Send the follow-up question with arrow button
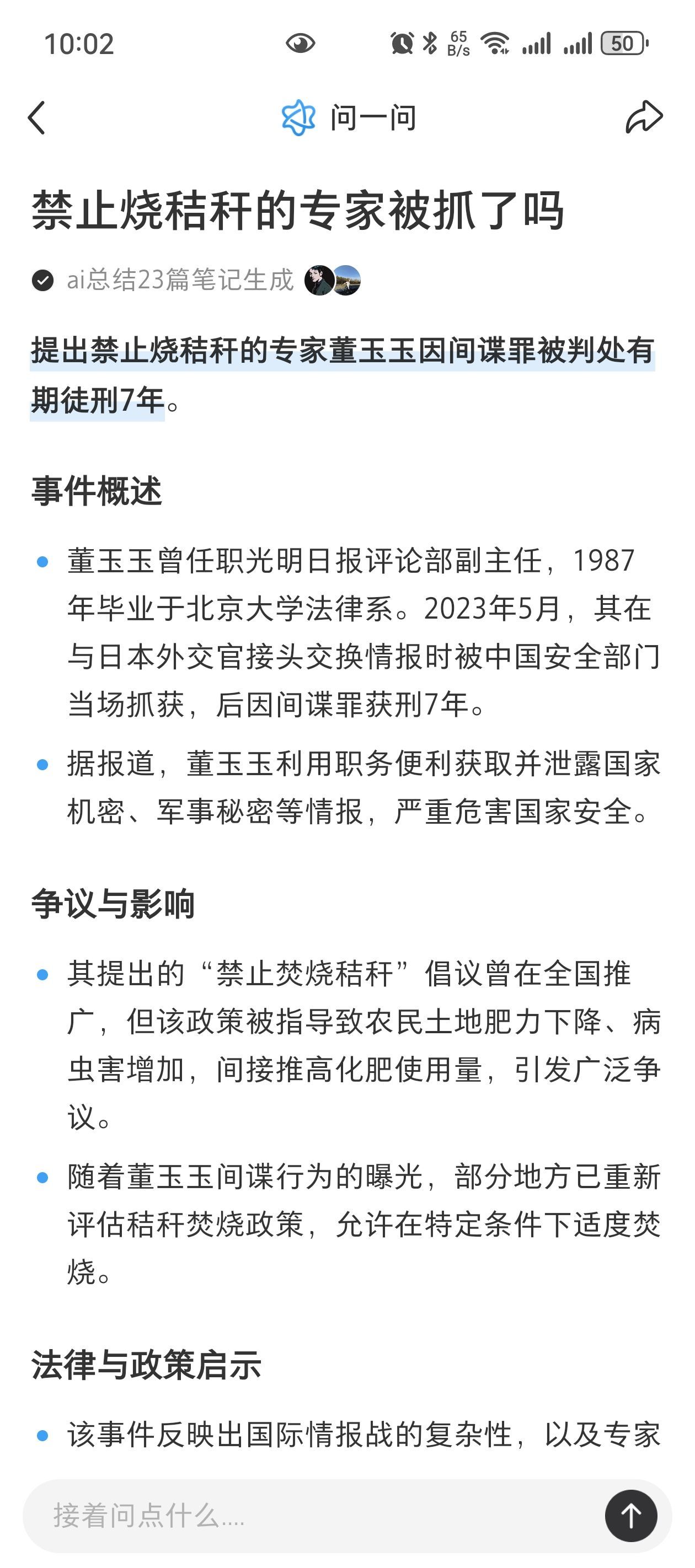 pos(630,1516)
